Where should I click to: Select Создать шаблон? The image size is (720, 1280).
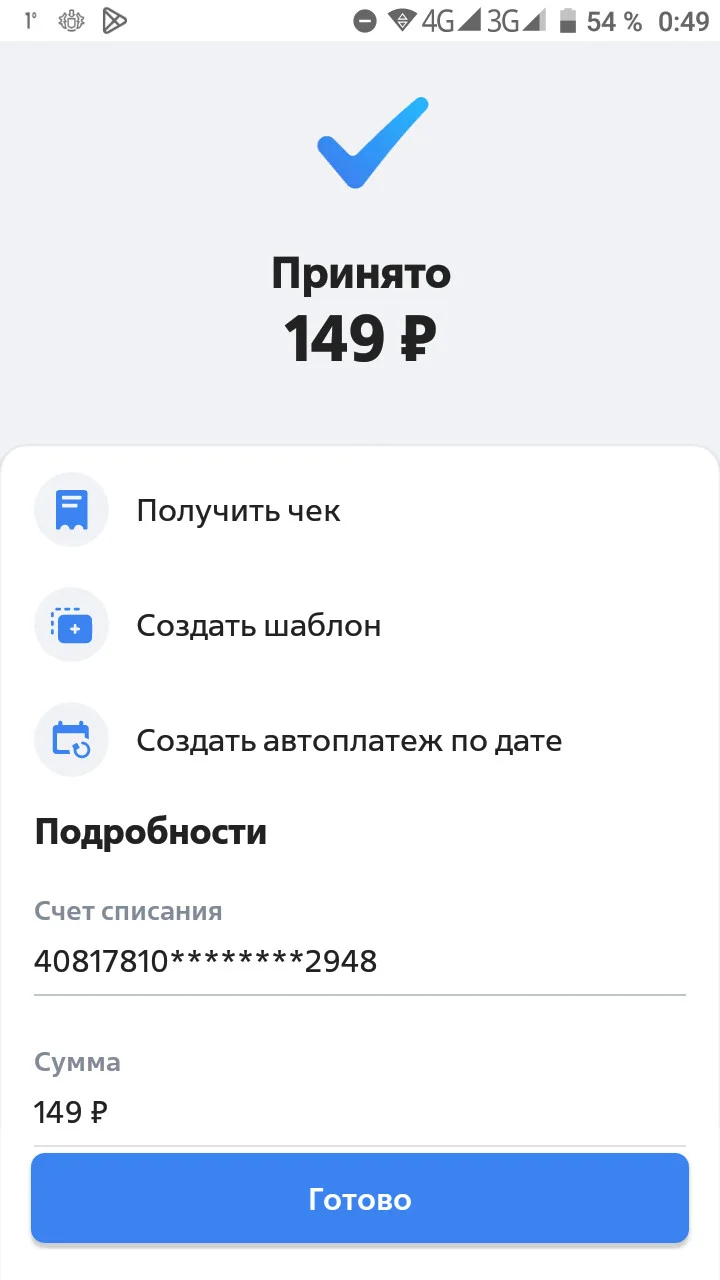(x=360, y=626)
